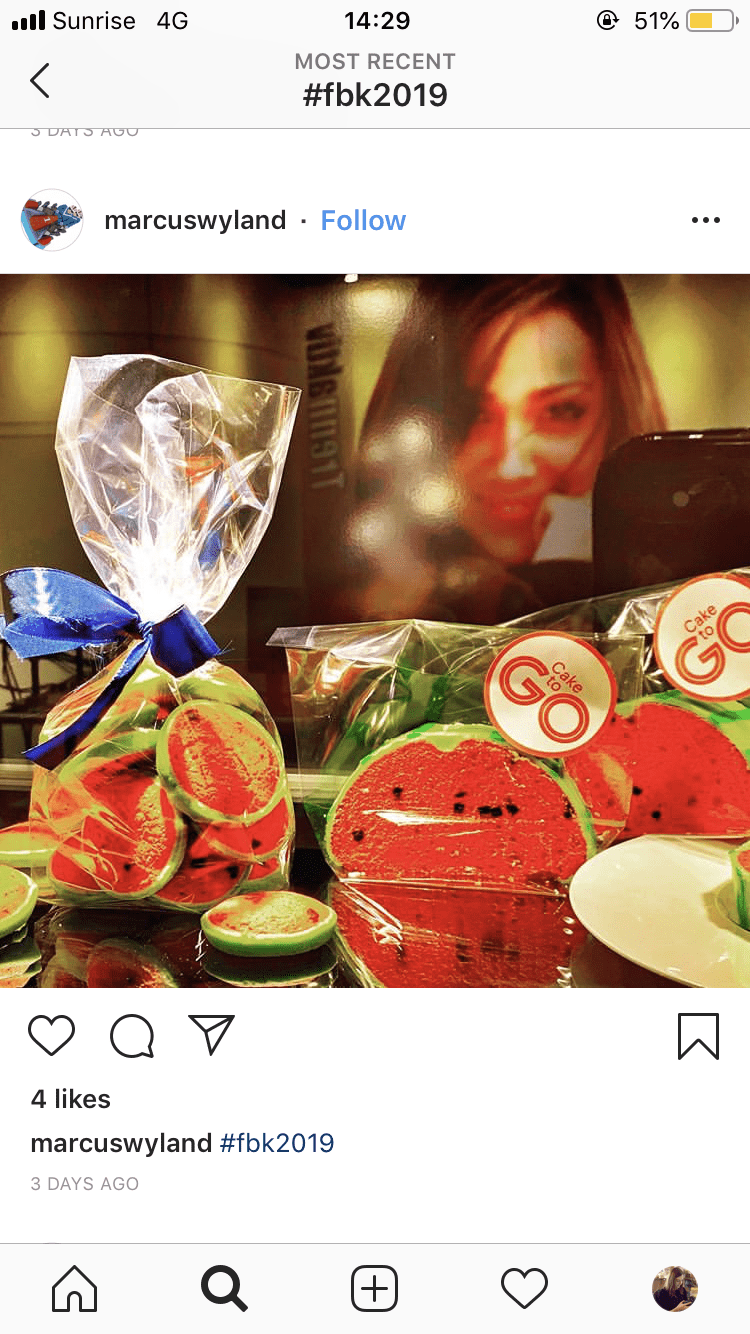Go back from the #fbk2019 feed
The image size is (750, 1334).
click(40, 80)
